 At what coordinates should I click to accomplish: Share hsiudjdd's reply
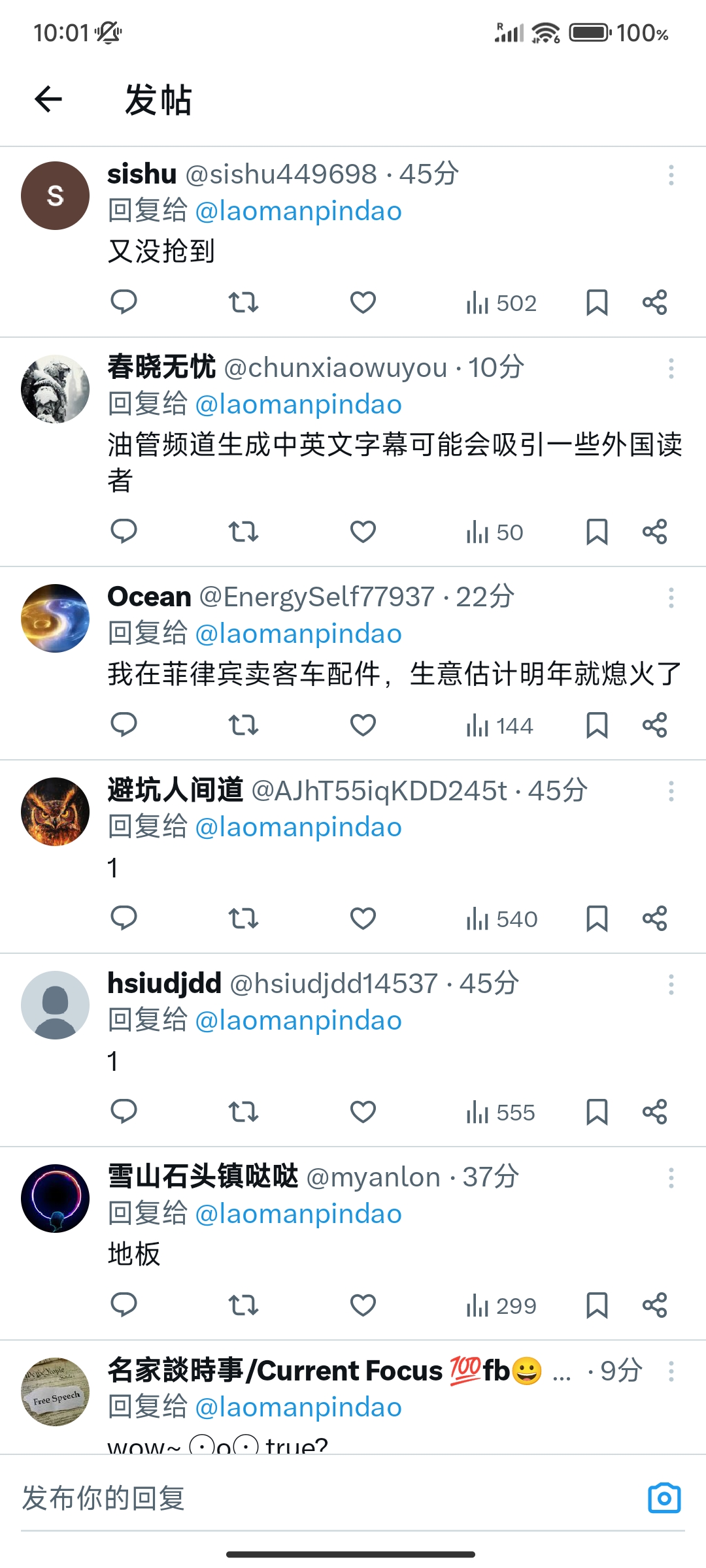654,1112
